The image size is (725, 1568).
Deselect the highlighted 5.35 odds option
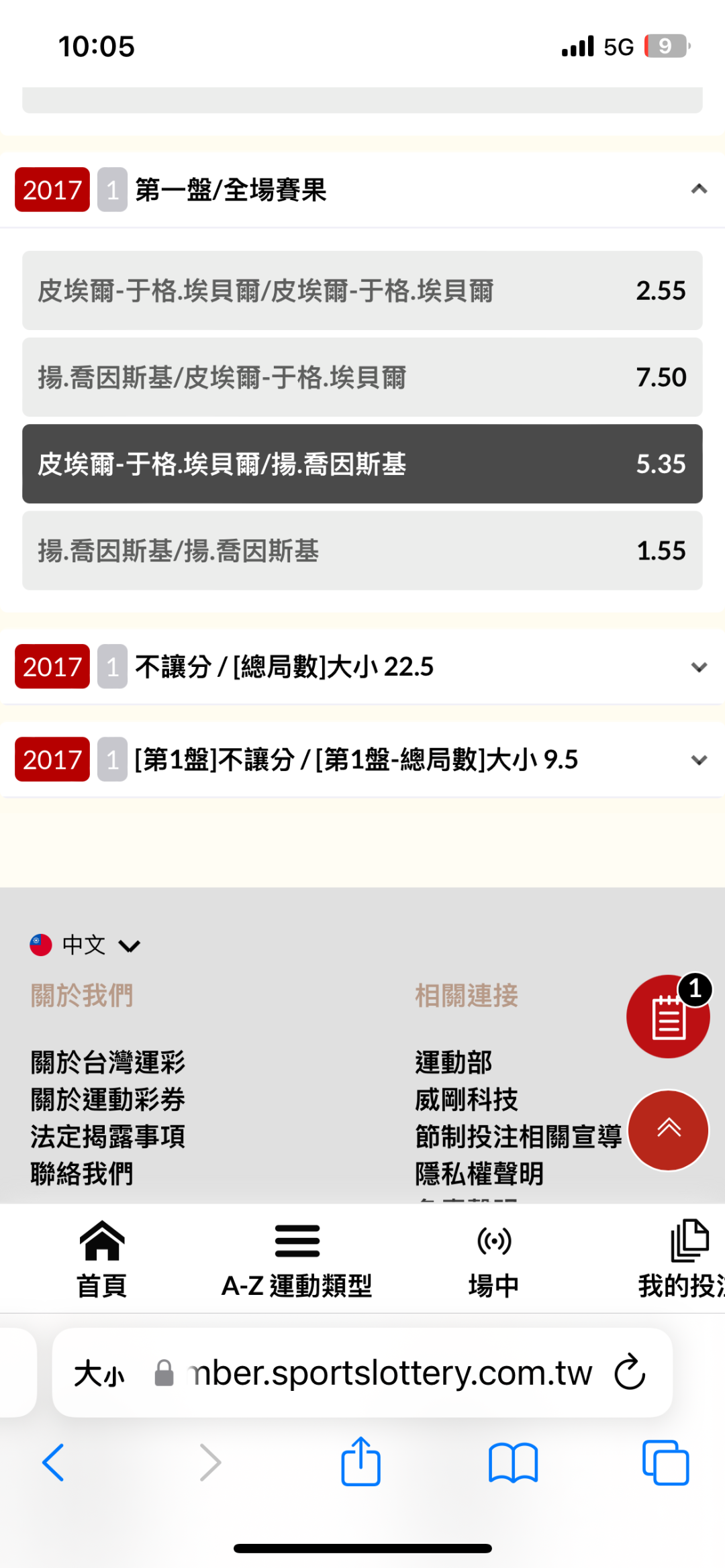tap(362, 464)
